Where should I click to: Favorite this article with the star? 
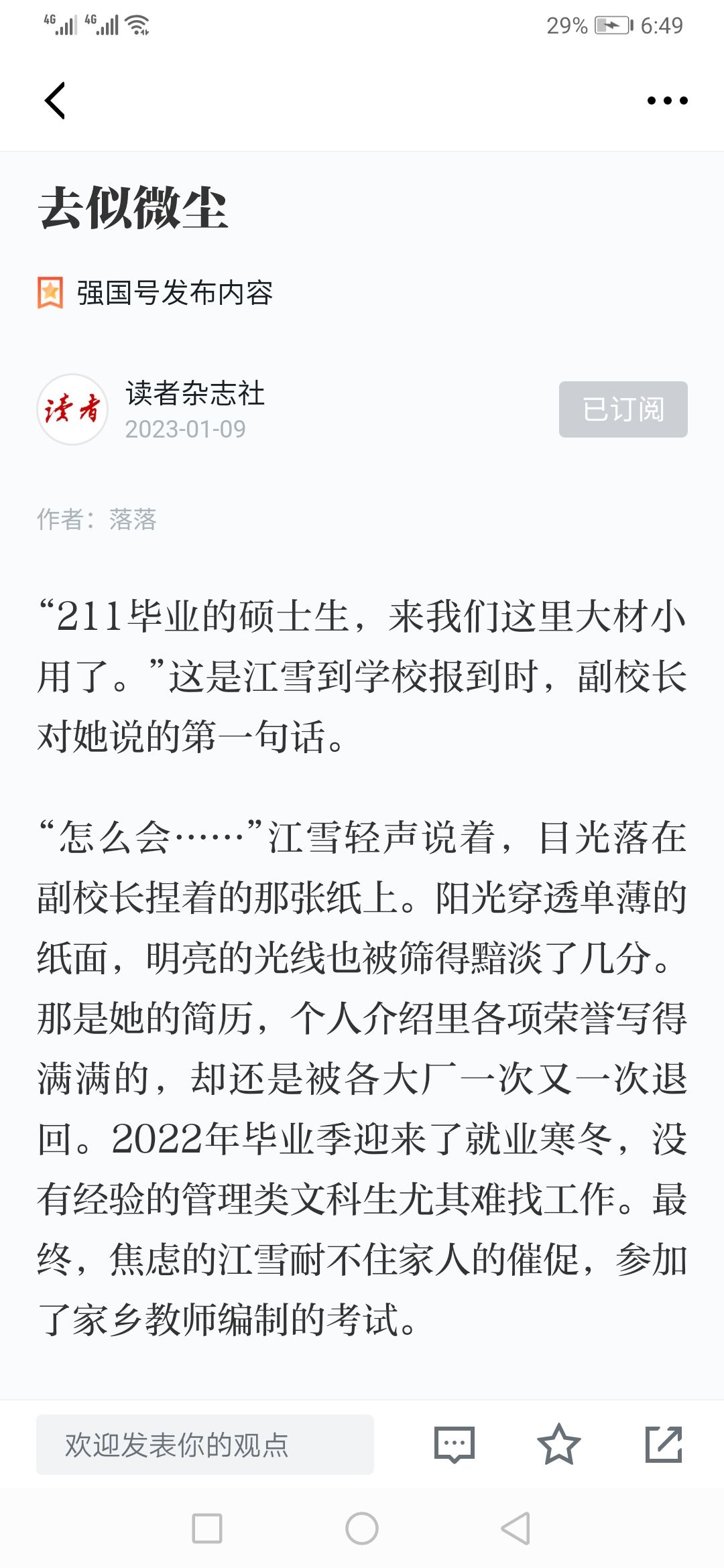tap(558, 1444)
